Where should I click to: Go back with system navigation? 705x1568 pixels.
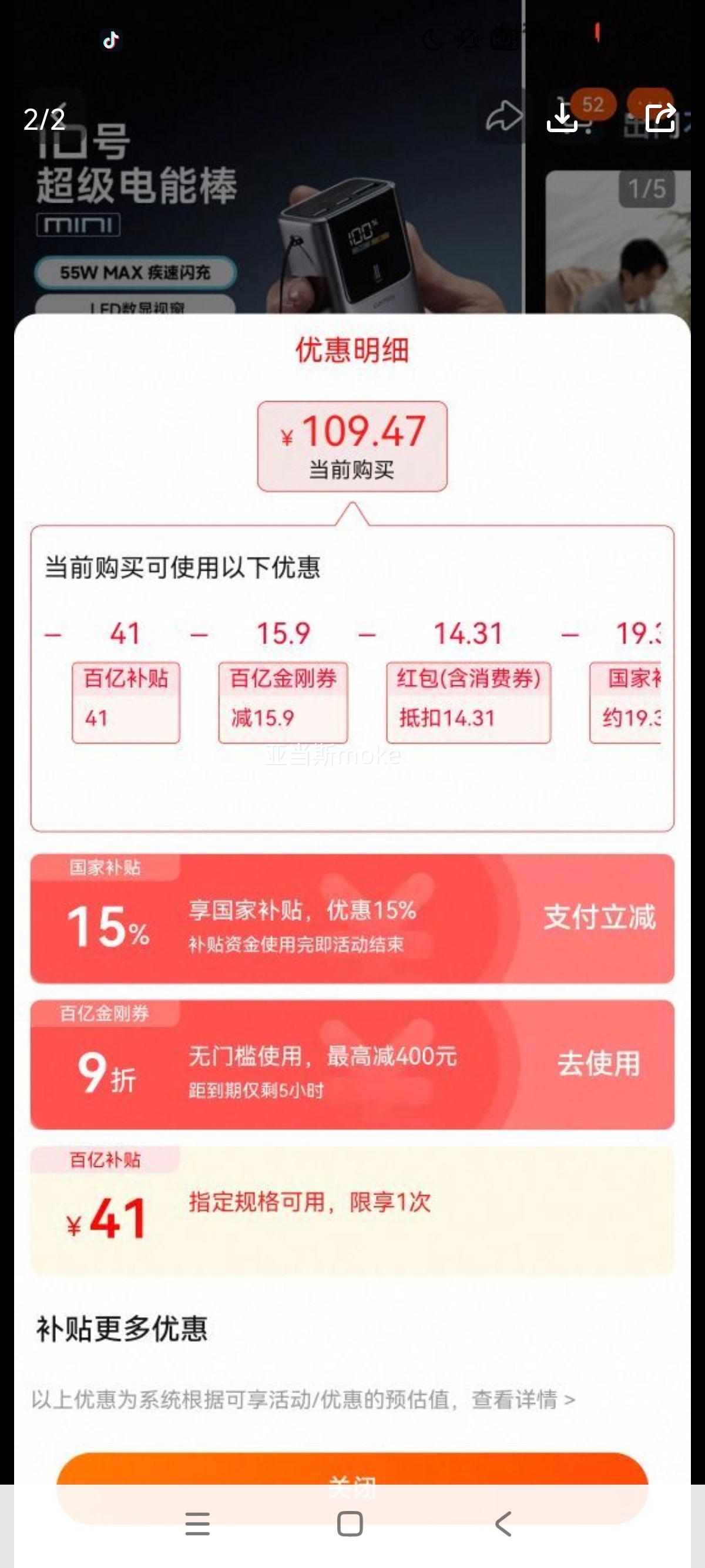503,1523
